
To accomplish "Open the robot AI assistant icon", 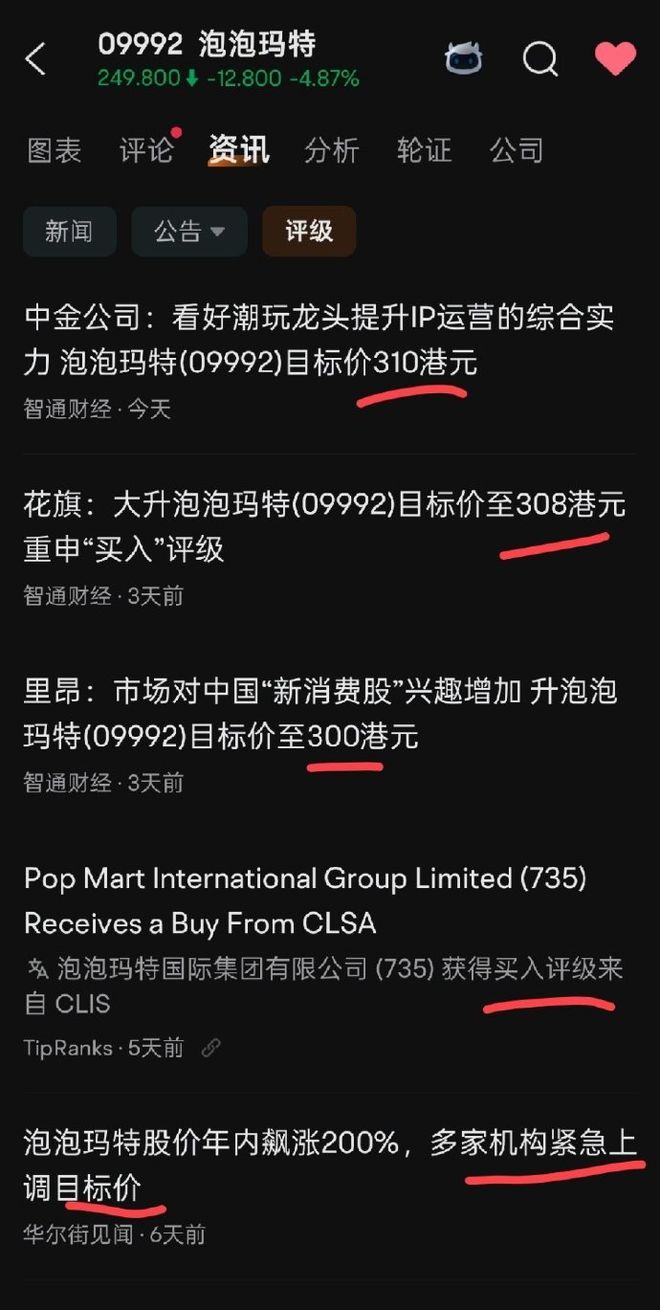I will pyautogui.click(x=463, y=60).
